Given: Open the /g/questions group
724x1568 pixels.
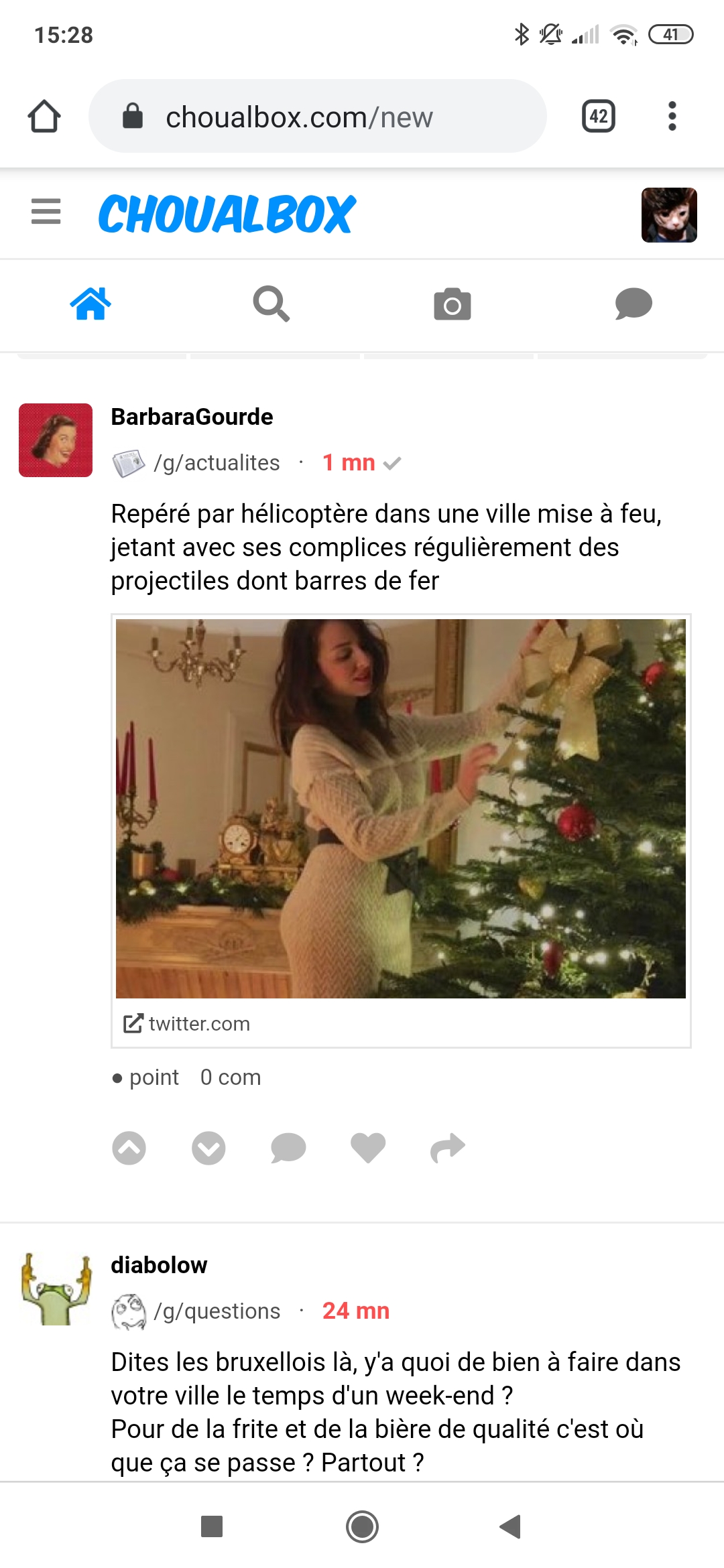Looking at the screenshot, I should 217,1311.
